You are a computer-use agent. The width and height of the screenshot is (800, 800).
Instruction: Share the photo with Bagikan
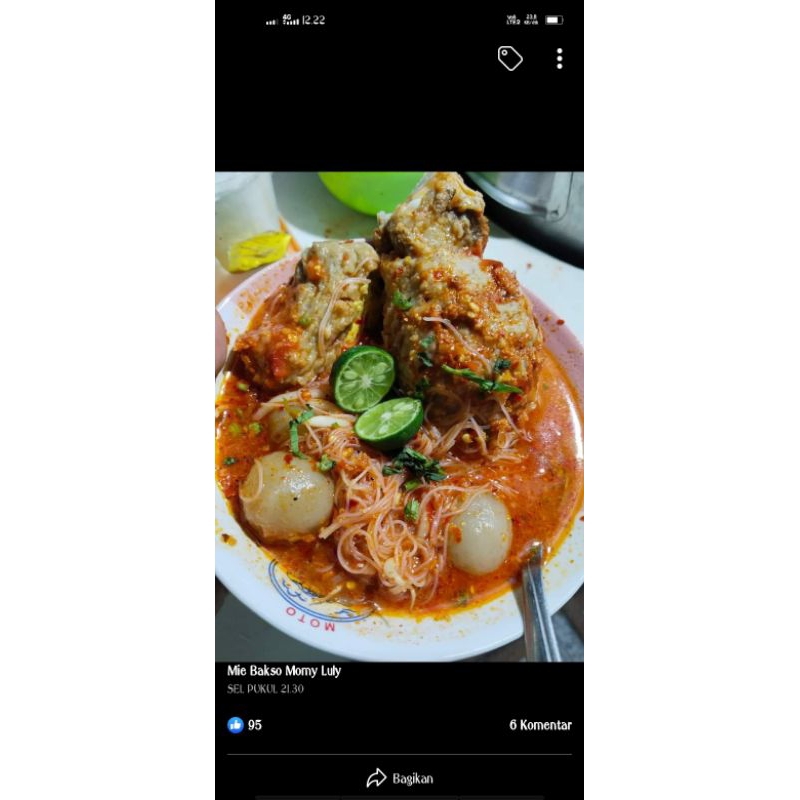pyautogui.click(x=399, y=778)
